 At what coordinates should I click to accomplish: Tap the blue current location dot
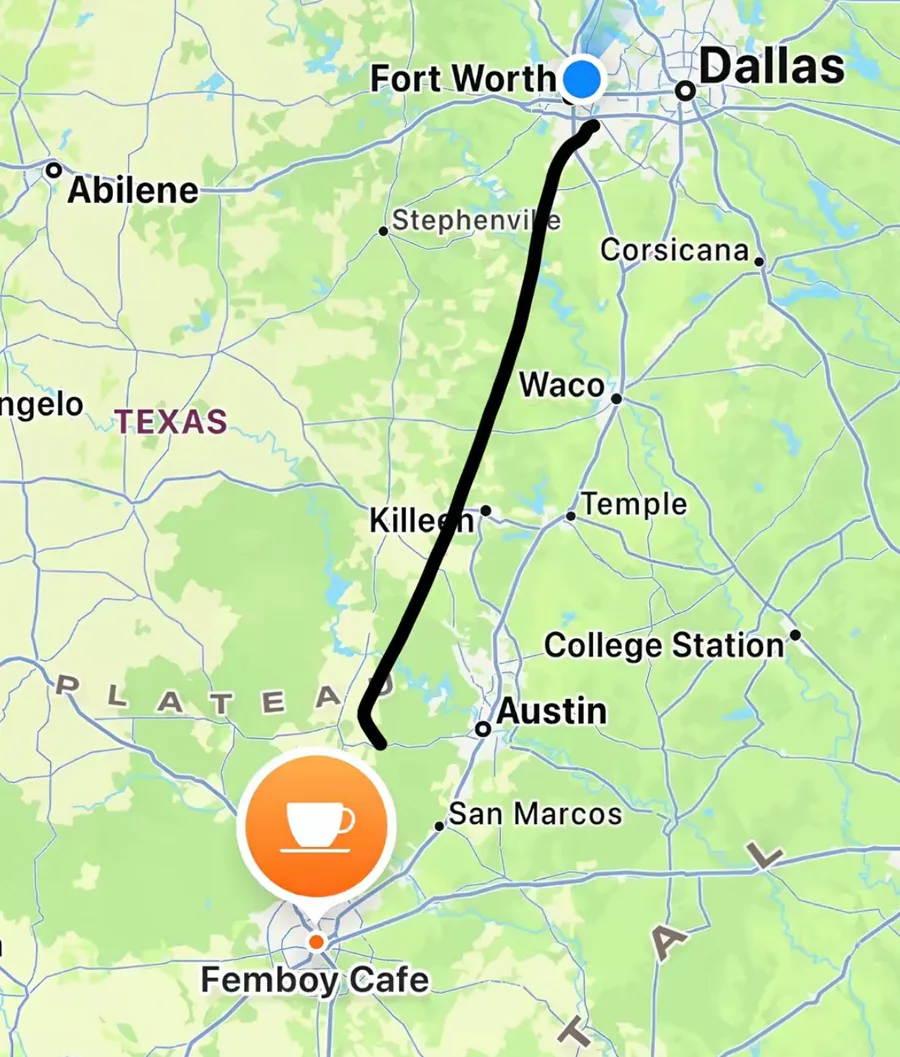click(582, 78)
